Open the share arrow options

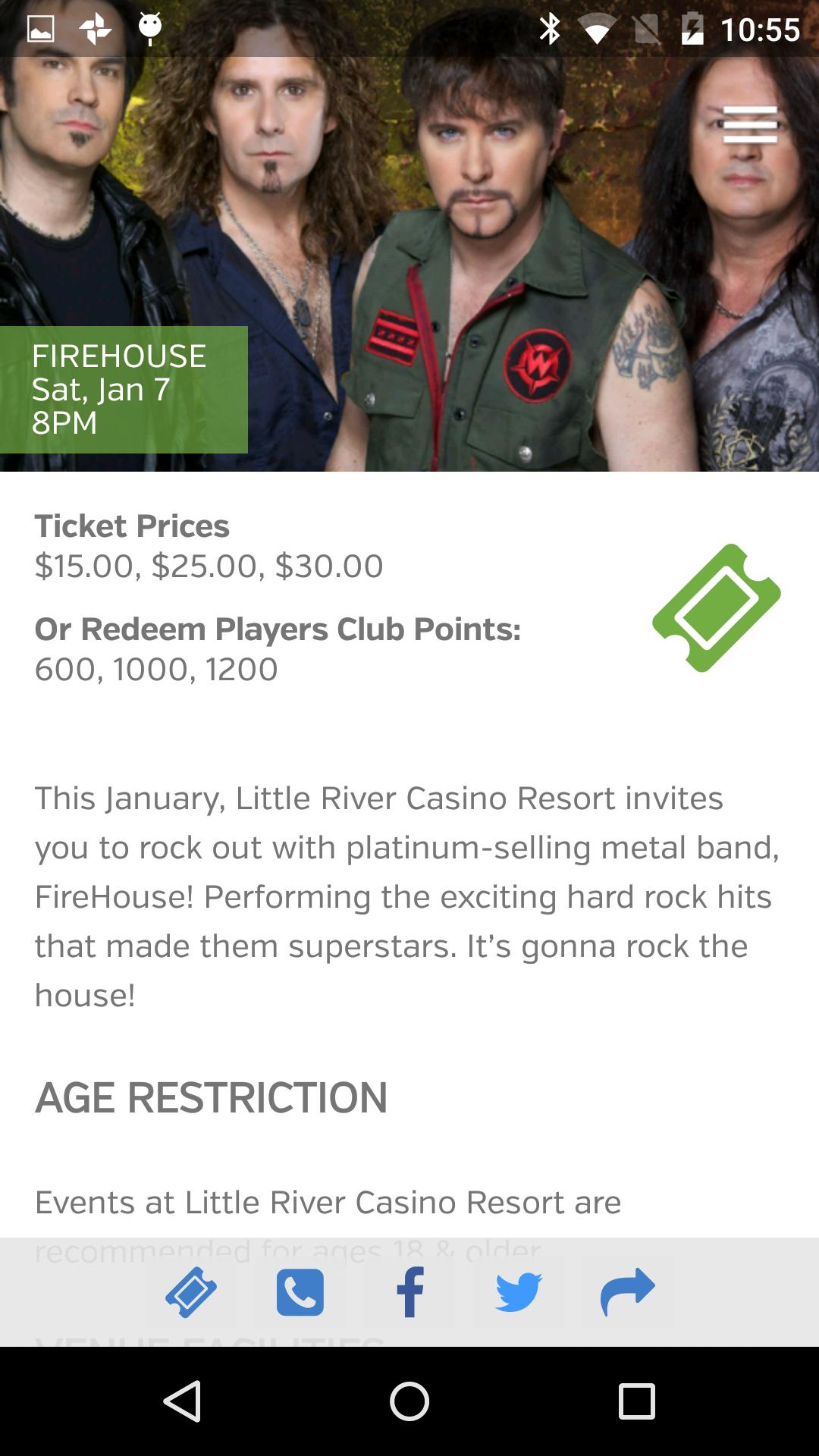(x=628, y=1292)
